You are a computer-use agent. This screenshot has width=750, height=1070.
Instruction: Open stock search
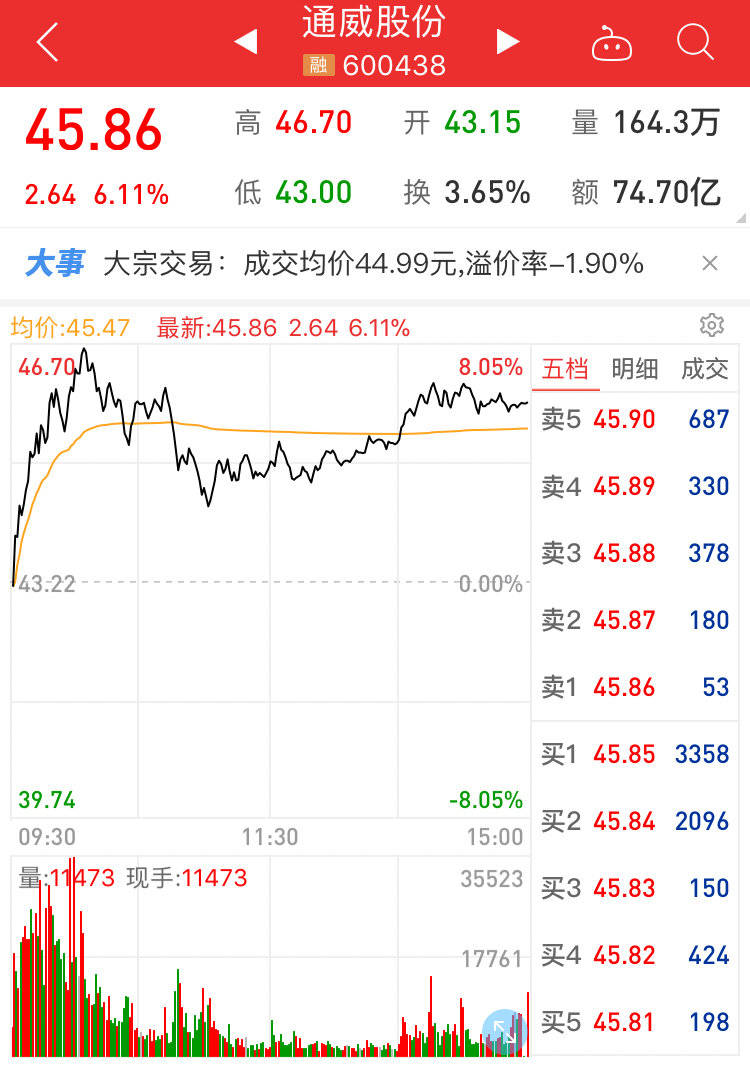click(x=694, y=43)
